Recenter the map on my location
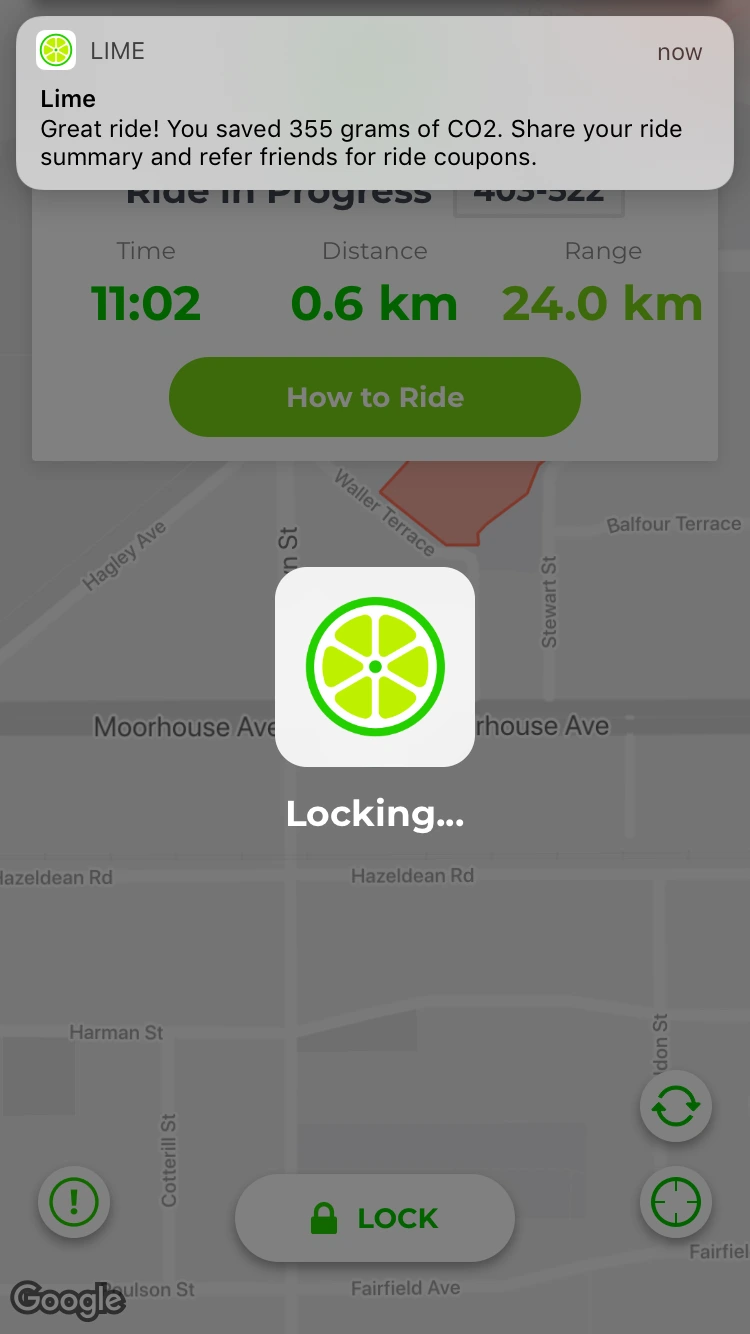The height and width of the screenshot is (1334, 750). point(676,1202)
